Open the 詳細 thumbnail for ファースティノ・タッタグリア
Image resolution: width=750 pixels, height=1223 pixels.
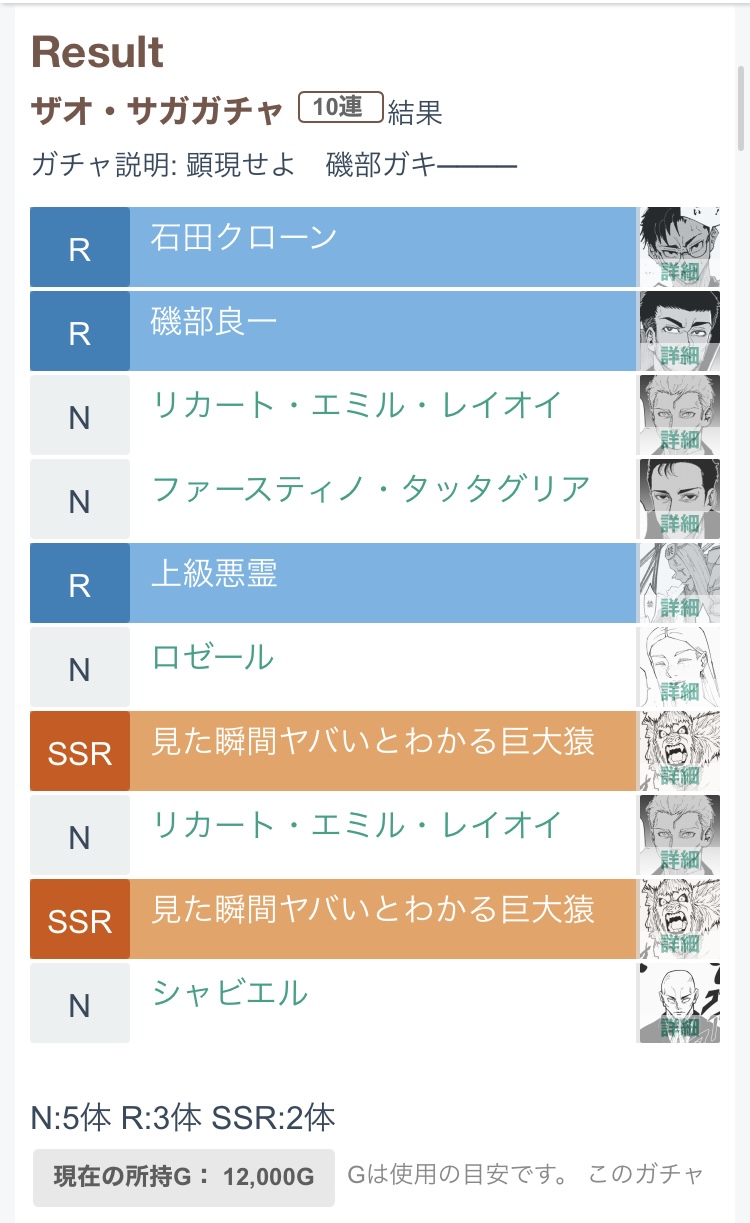680,499
